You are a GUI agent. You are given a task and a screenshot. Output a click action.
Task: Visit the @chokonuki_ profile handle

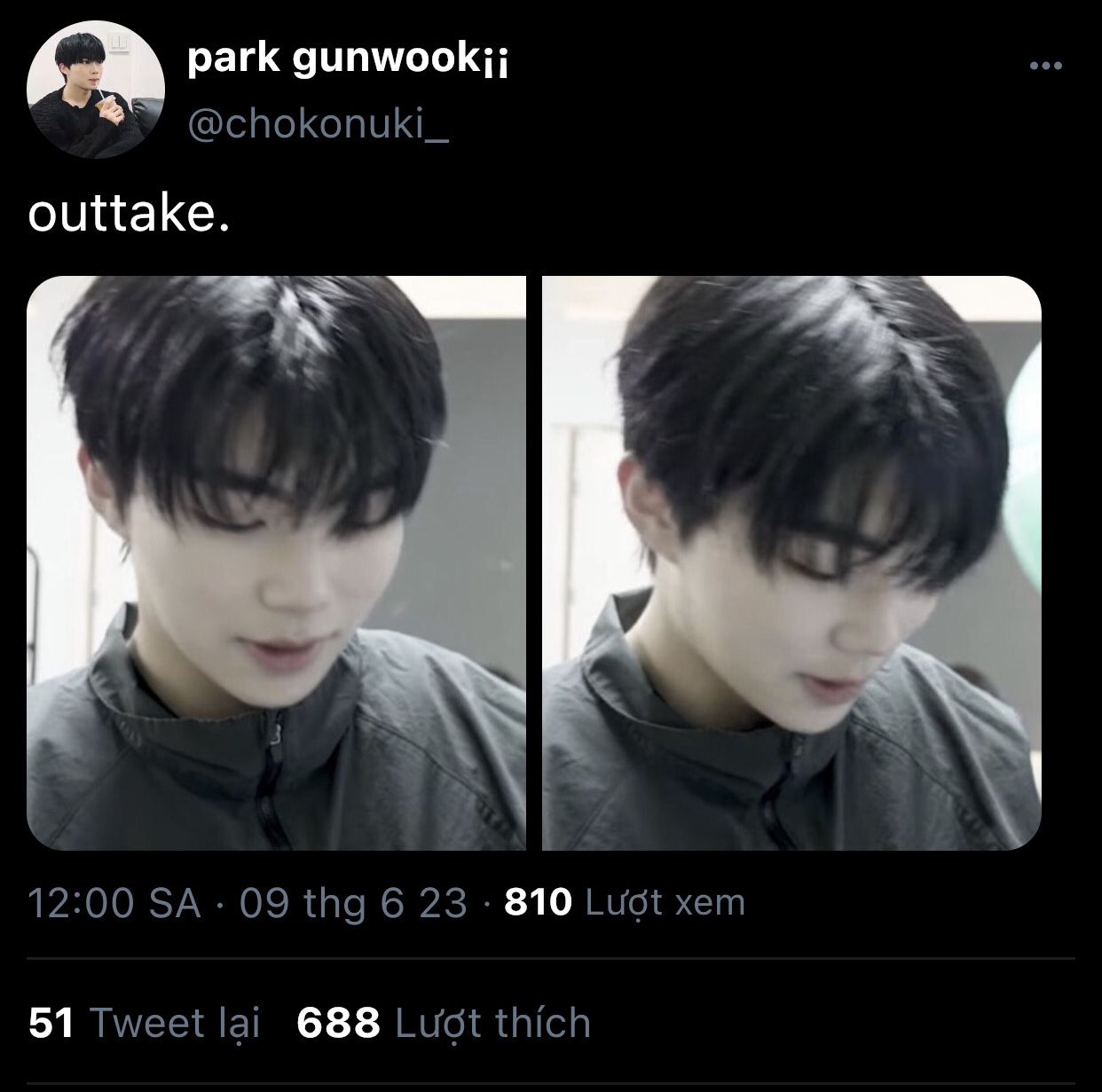click(x=318, y=125)
